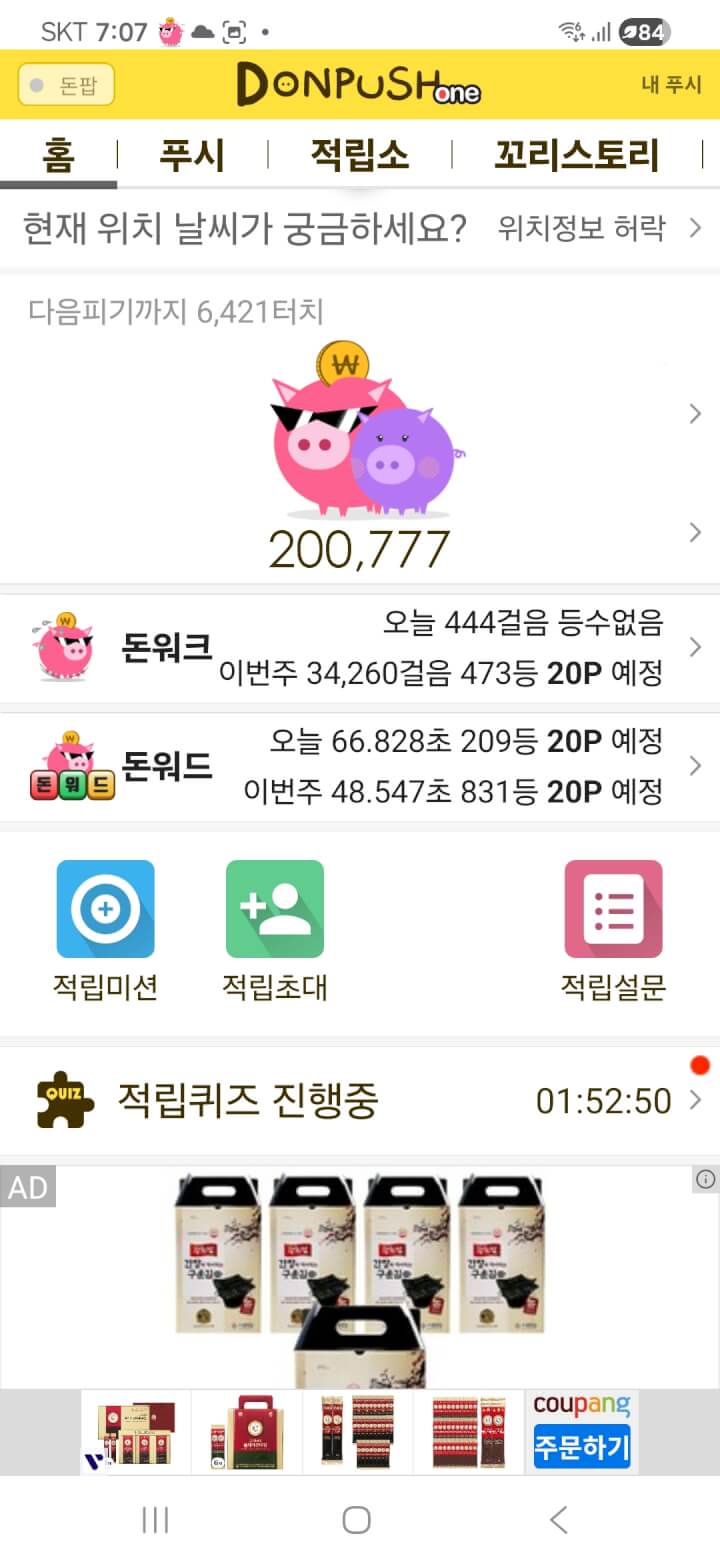Open the 꼬리스토리 tab

(576, 156)
